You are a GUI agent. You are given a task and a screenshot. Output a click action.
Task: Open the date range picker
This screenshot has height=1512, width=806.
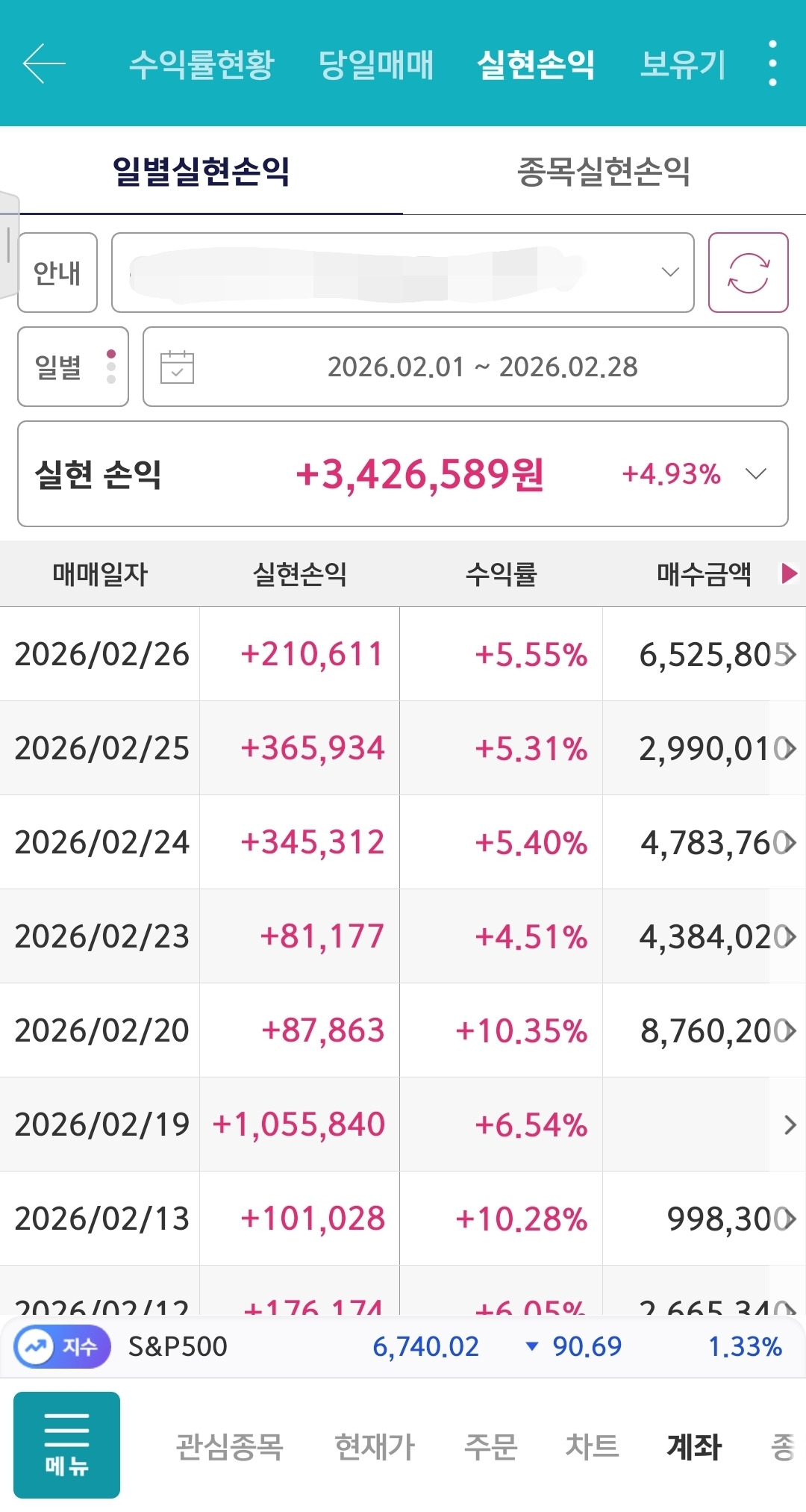pyautogui.click(x=466, y=367)
